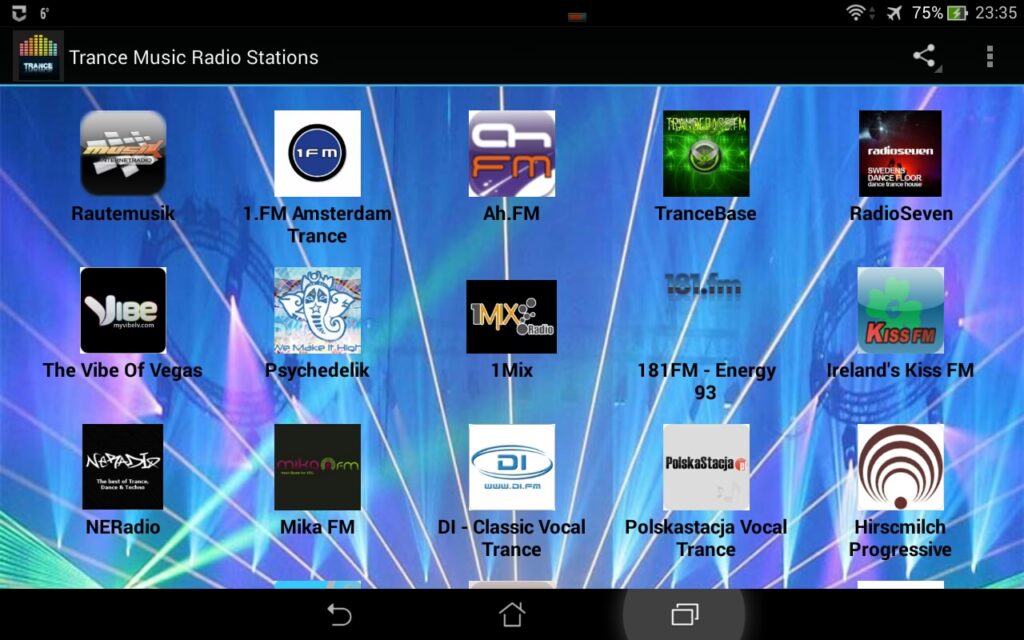Open 181FM - Energy 93
The height and width of the screenshot is (640, 1024).
705,310
